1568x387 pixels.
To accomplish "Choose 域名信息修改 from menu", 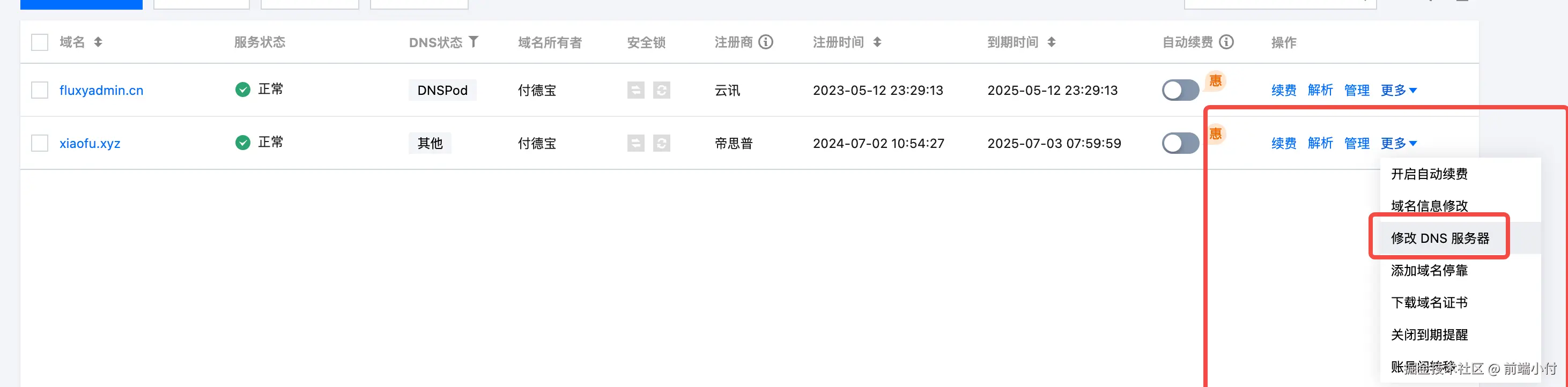I will pyautogui.click(x=1429, y=206).
